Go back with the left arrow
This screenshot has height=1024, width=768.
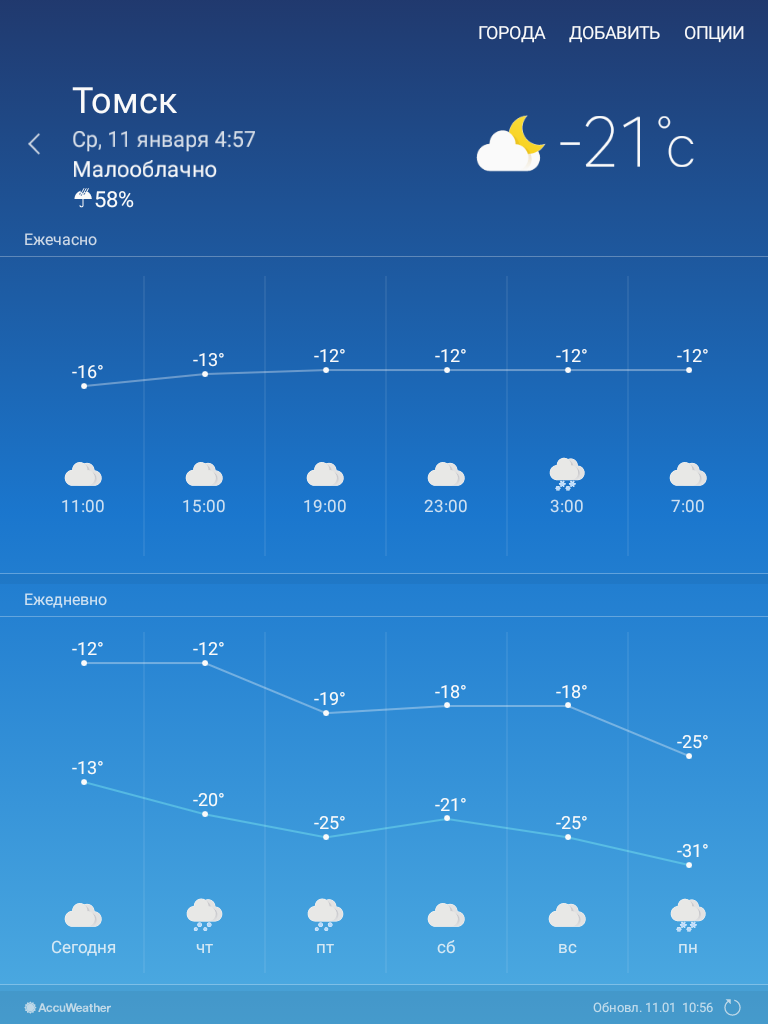click(34, 144)
